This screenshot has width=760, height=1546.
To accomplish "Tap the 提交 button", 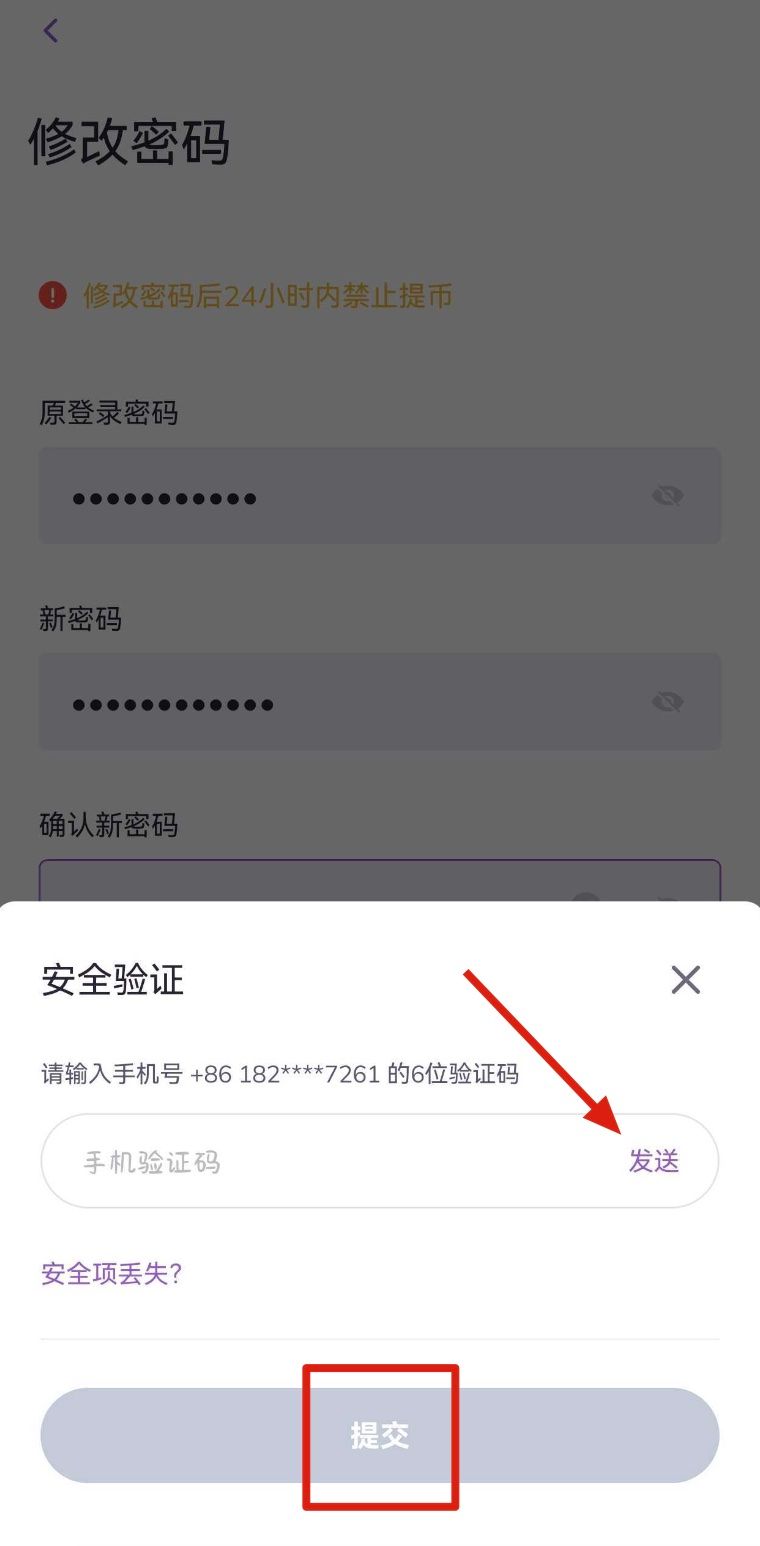I will (379, 1435).
